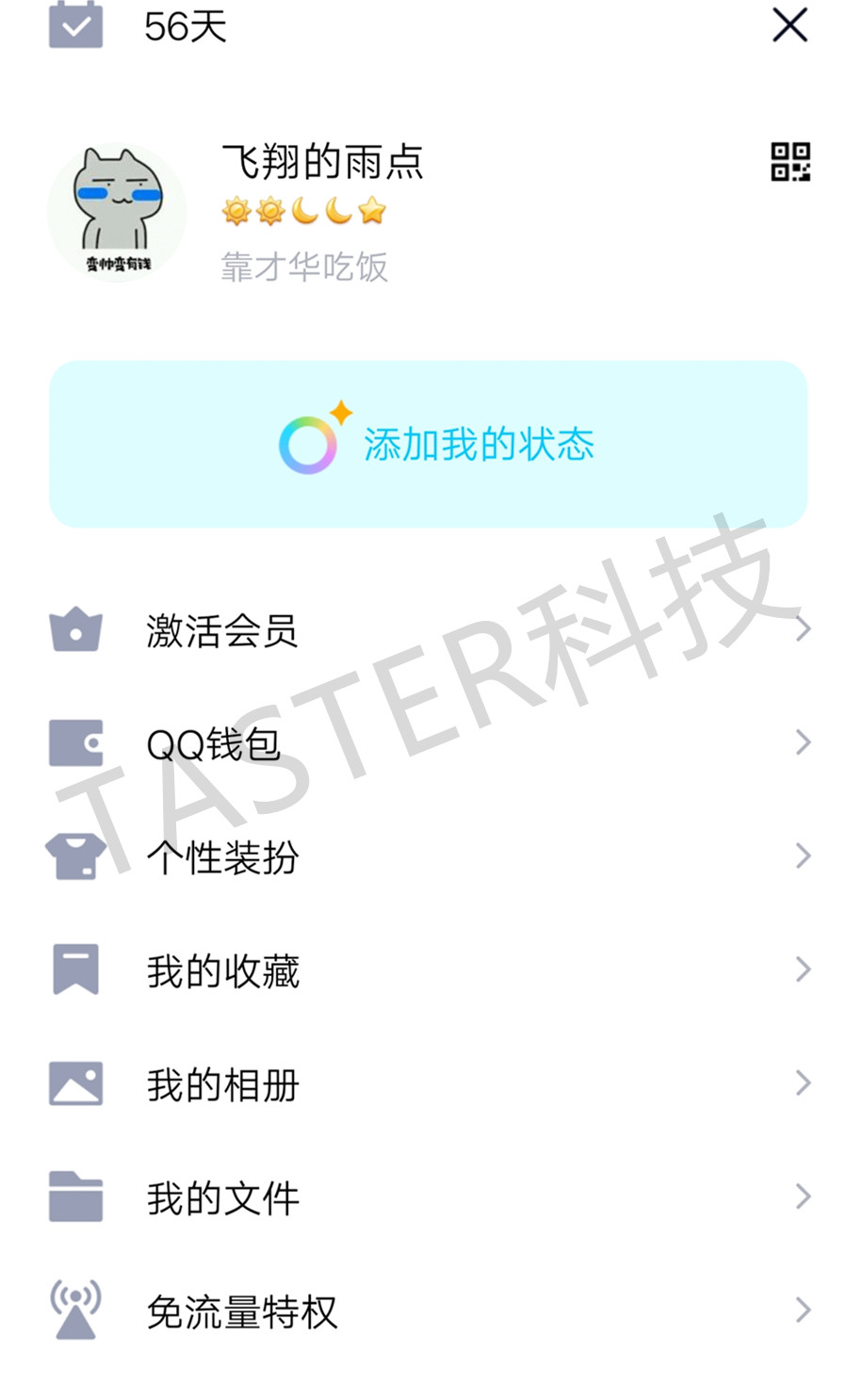Click the QQ钱包 wallet icon
The image size is (861, 1400).
(x=75, y=743)
